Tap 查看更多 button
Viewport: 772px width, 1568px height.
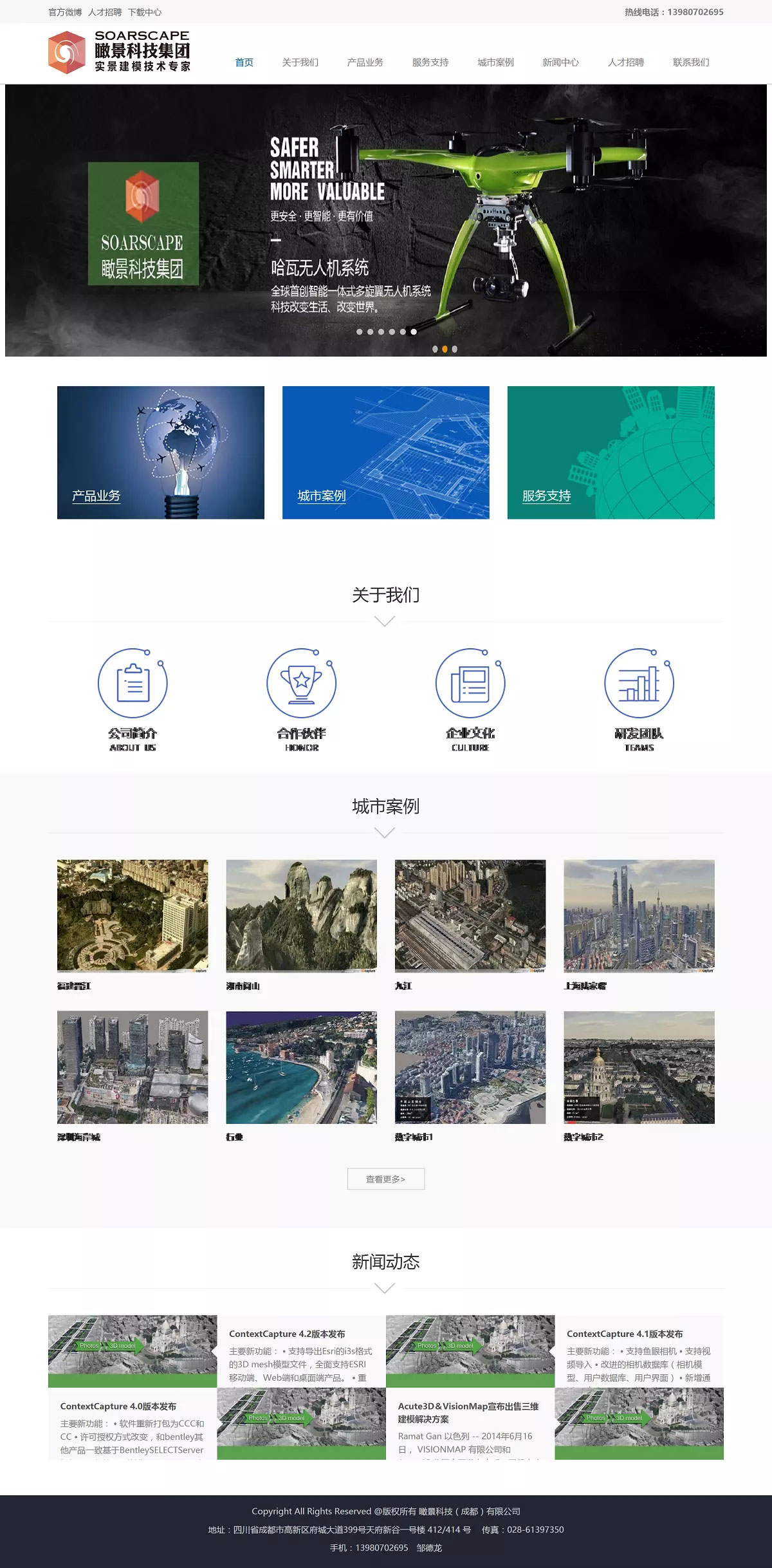[386, 1179]
